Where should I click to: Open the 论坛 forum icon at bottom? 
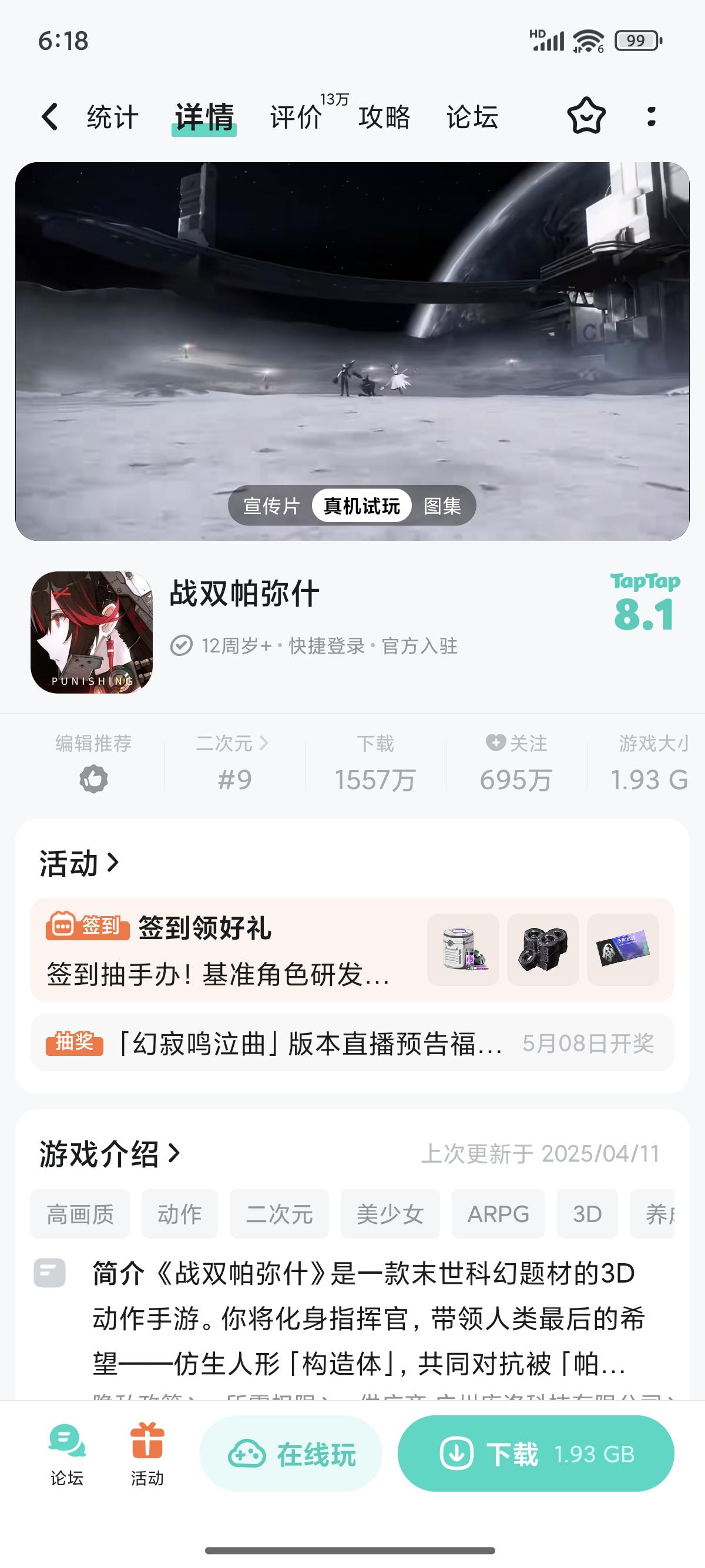click(x=65, y=1441)
